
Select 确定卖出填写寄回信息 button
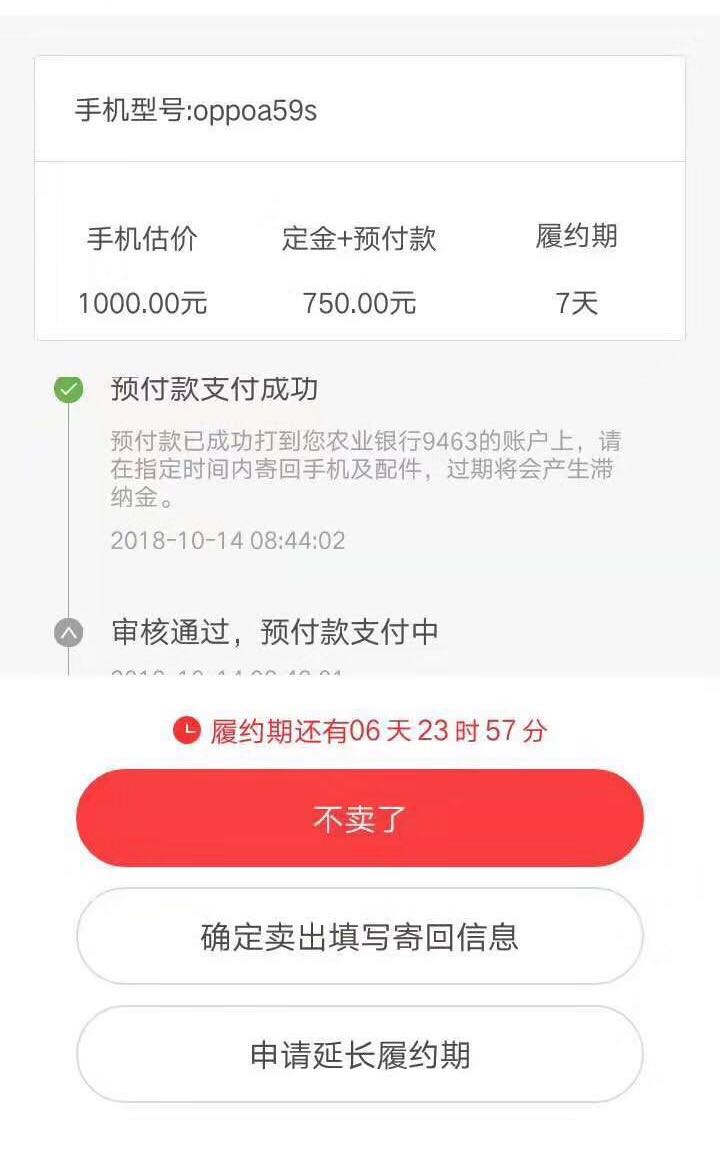[360, 936]
